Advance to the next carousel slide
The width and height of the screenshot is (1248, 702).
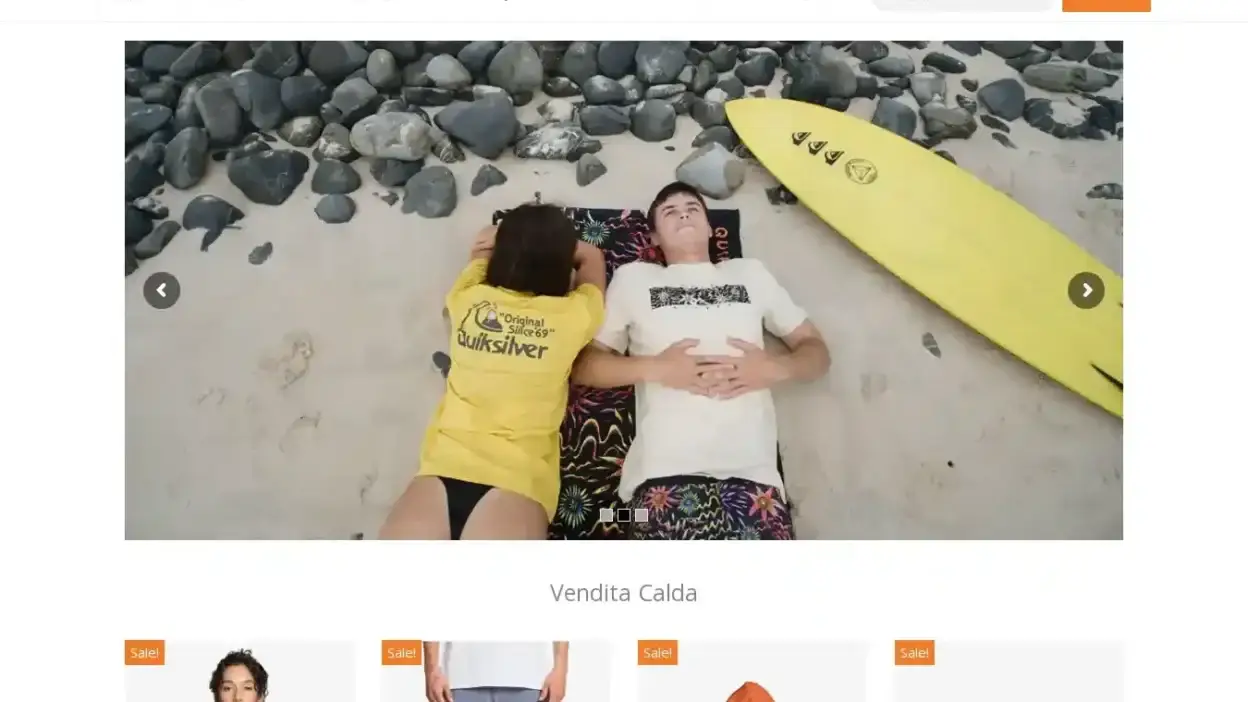[1086, 291]
